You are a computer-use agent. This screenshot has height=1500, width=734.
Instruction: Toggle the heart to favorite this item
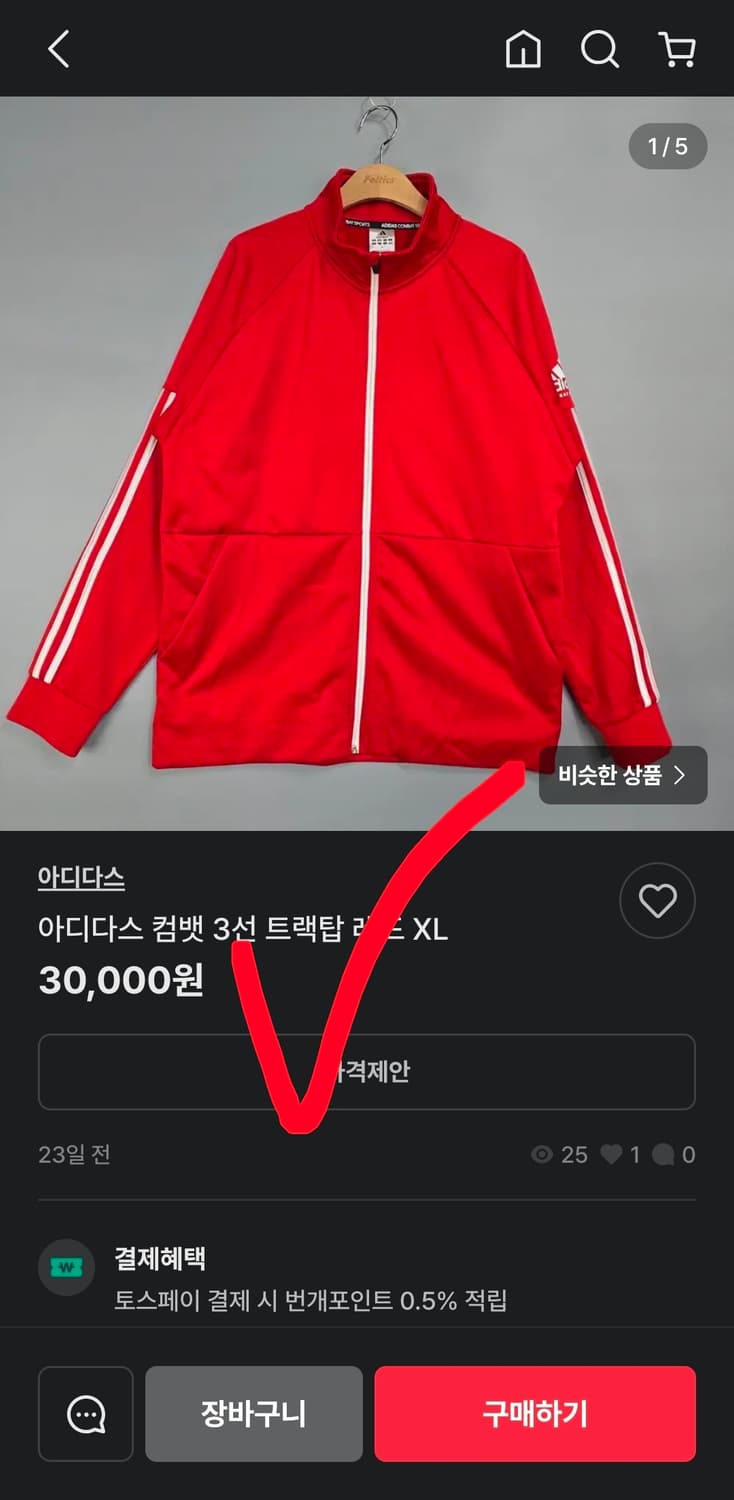(657, 900)
